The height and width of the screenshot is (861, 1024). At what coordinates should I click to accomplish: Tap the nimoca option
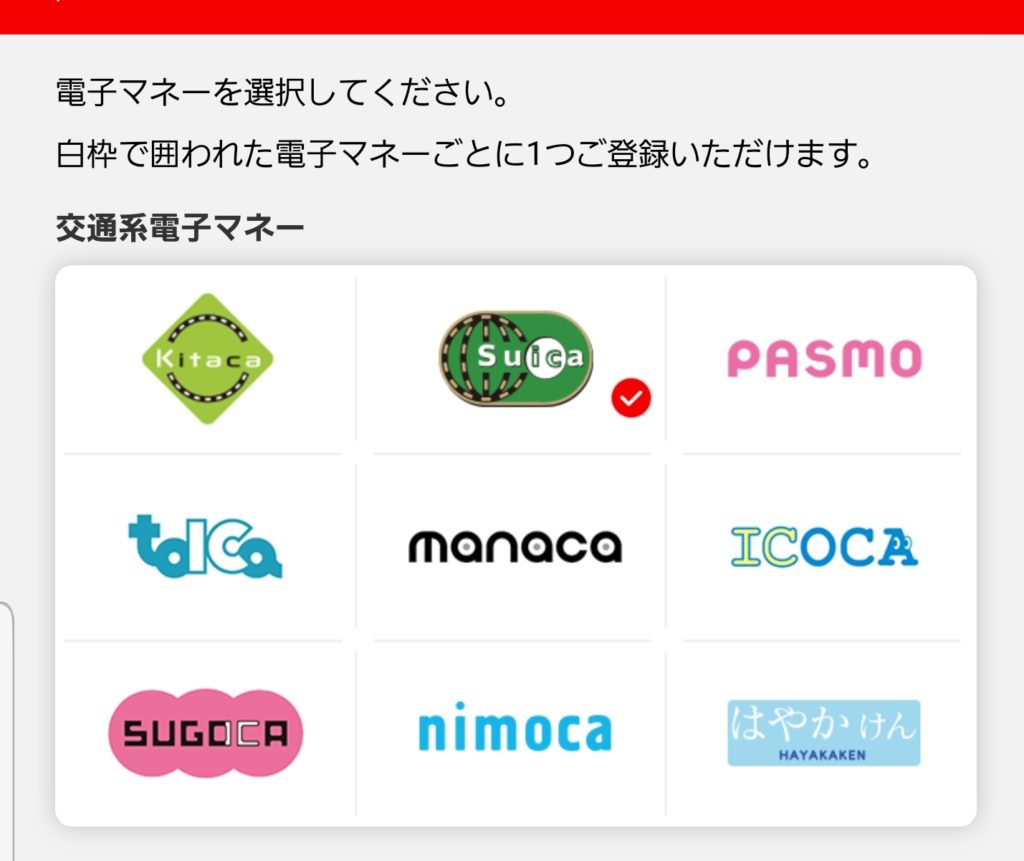[x=515, y=732]
